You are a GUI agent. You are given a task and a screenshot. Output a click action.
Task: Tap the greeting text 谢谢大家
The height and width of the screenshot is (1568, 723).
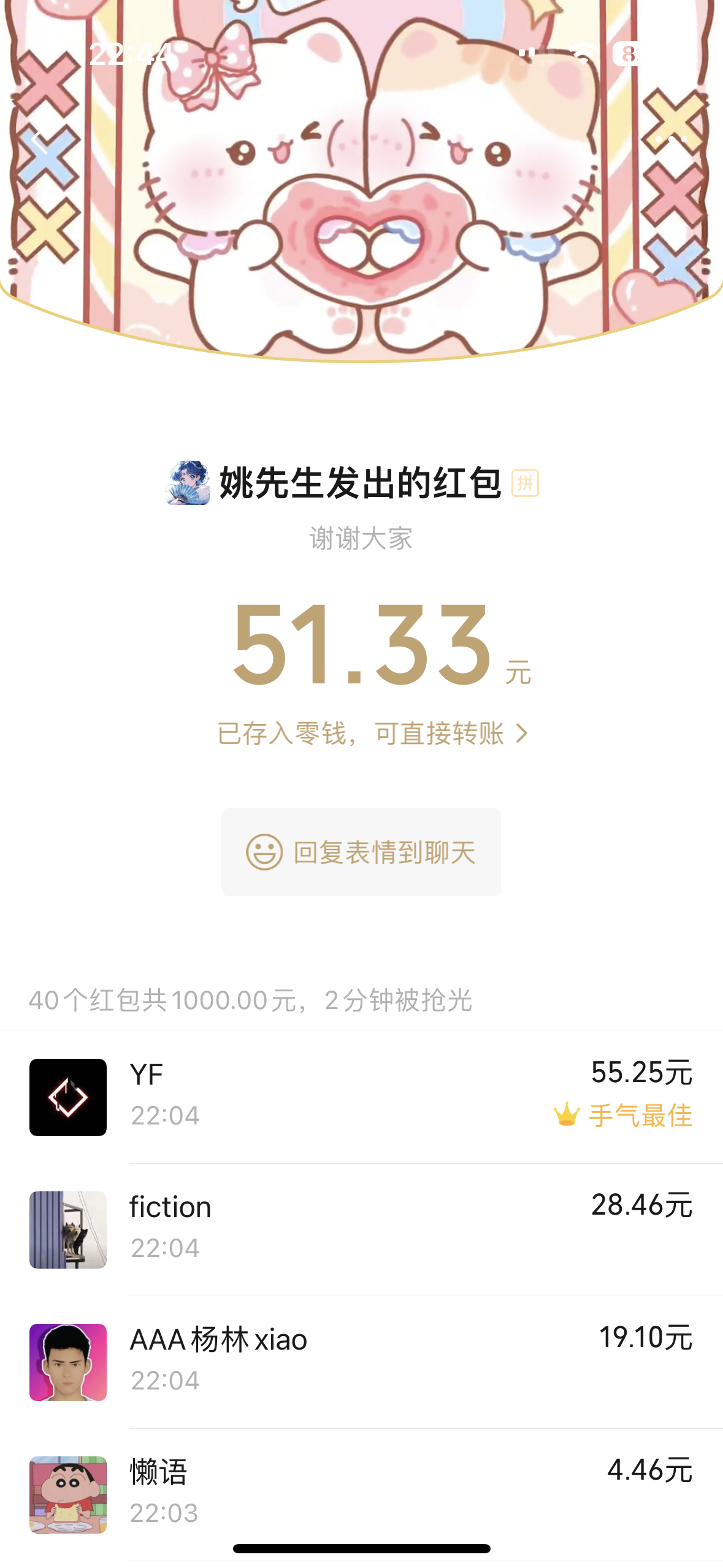[361, 537]
